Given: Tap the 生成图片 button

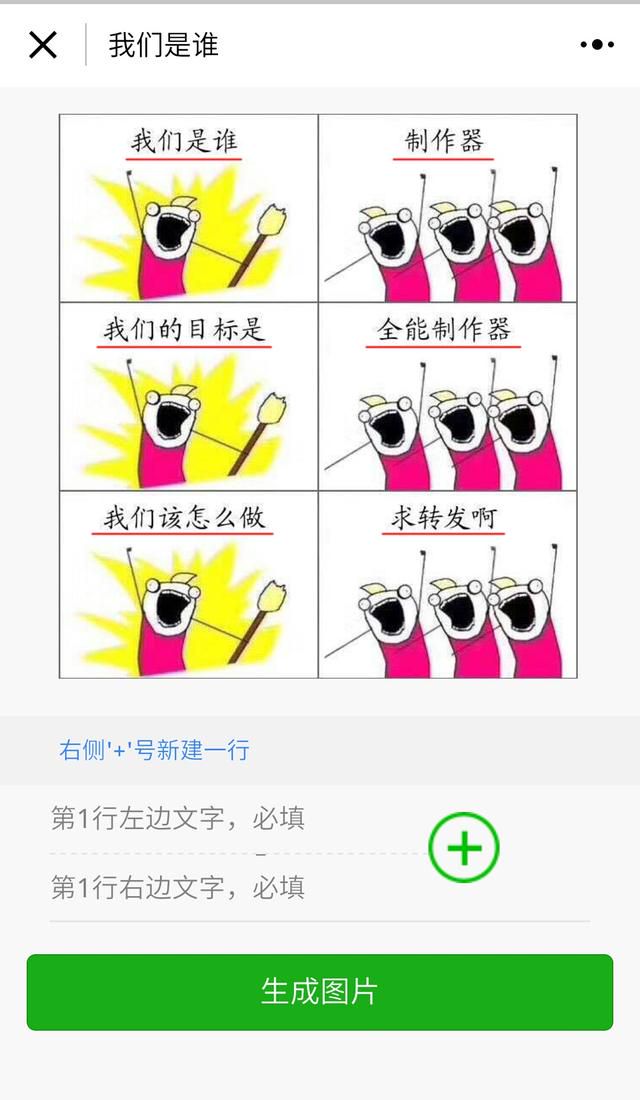Looking at the screenshot, I should click(x=320, y=992).
